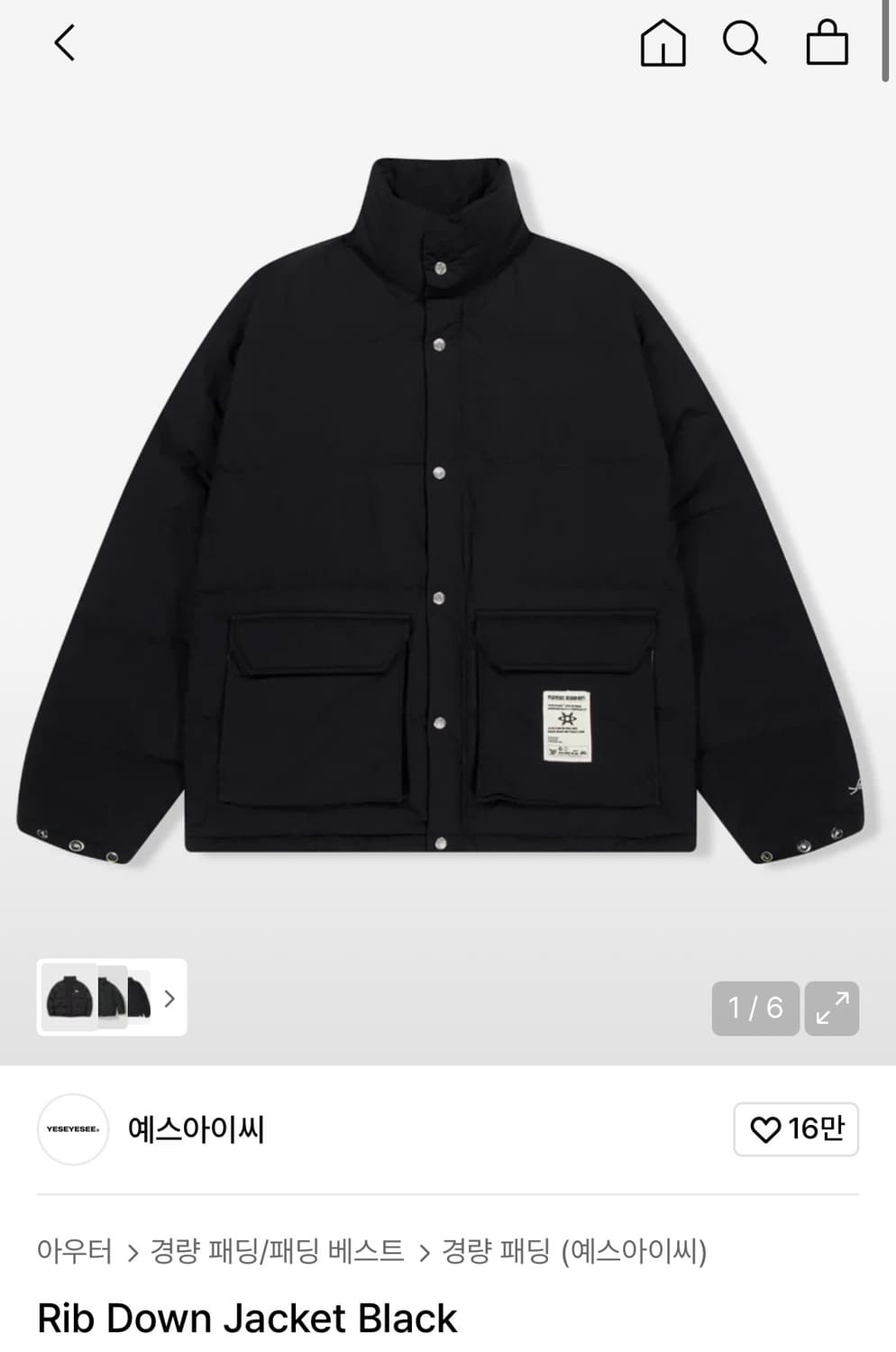Open the shopping bag
Image resolution: width=896 pixels, height=1352 pixels.
point(827,42)
